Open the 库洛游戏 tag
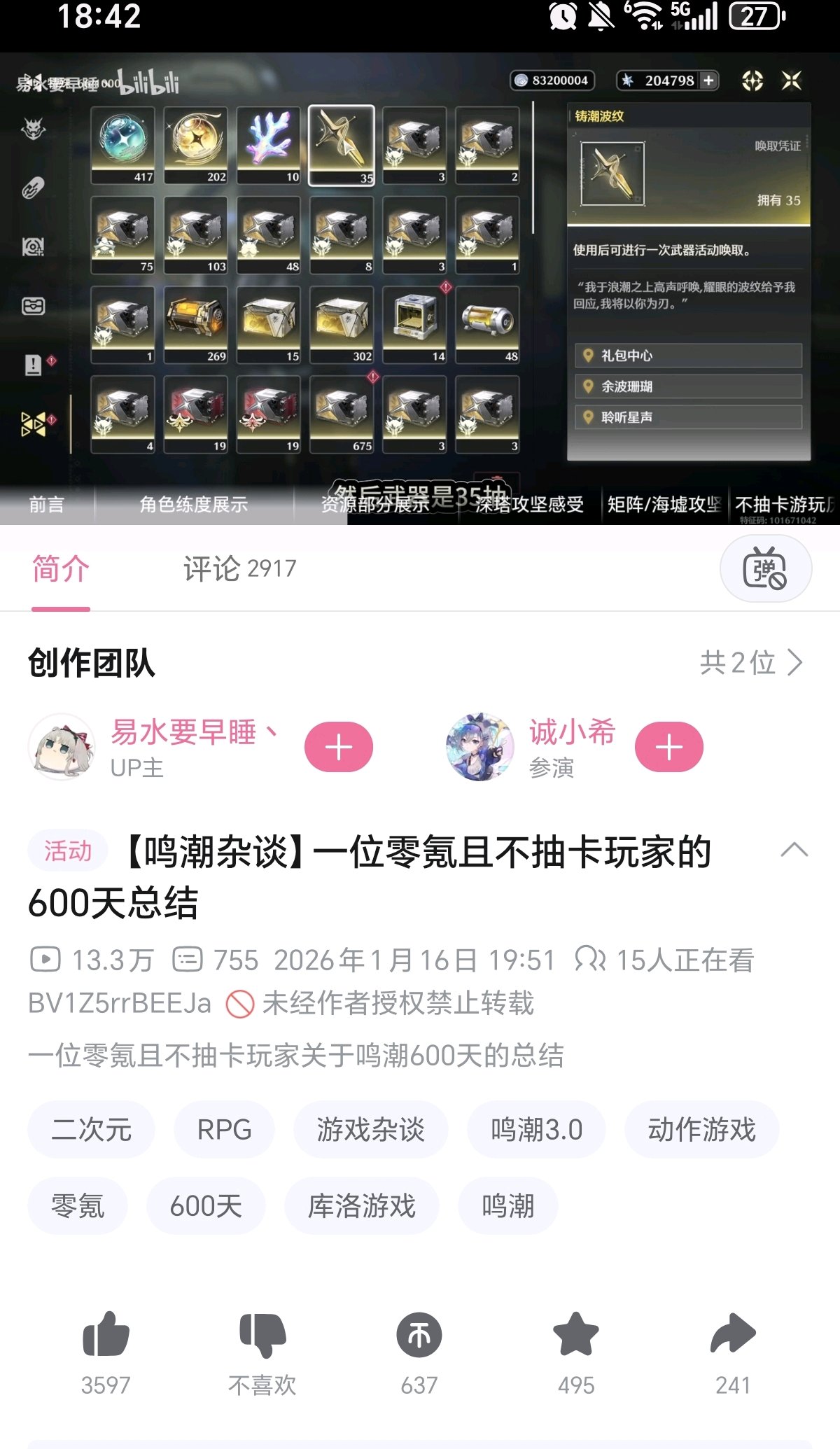Viewport: 840px width, 1449px height. [x=361, y=1206]
